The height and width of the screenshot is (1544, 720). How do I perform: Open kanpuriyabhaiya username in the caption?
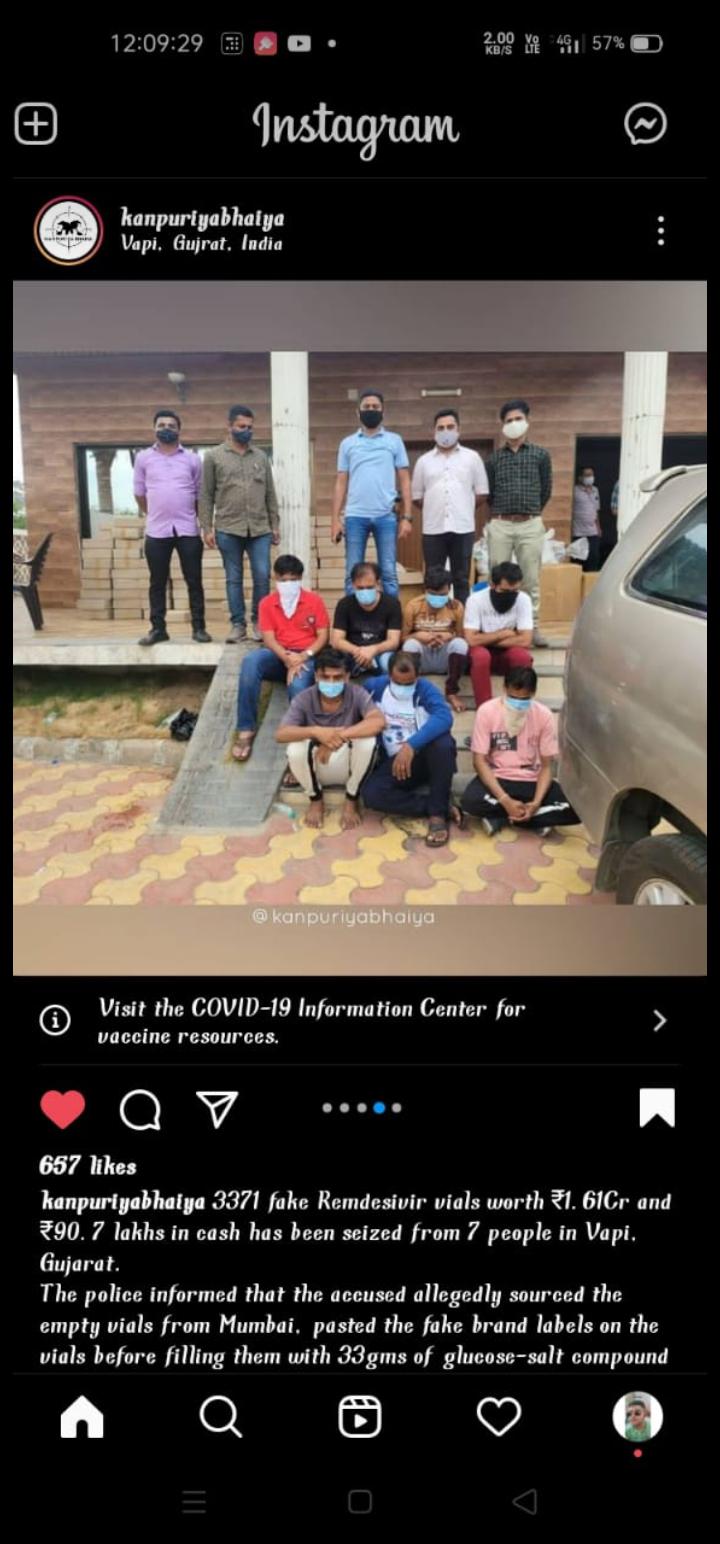[122, 1201]
